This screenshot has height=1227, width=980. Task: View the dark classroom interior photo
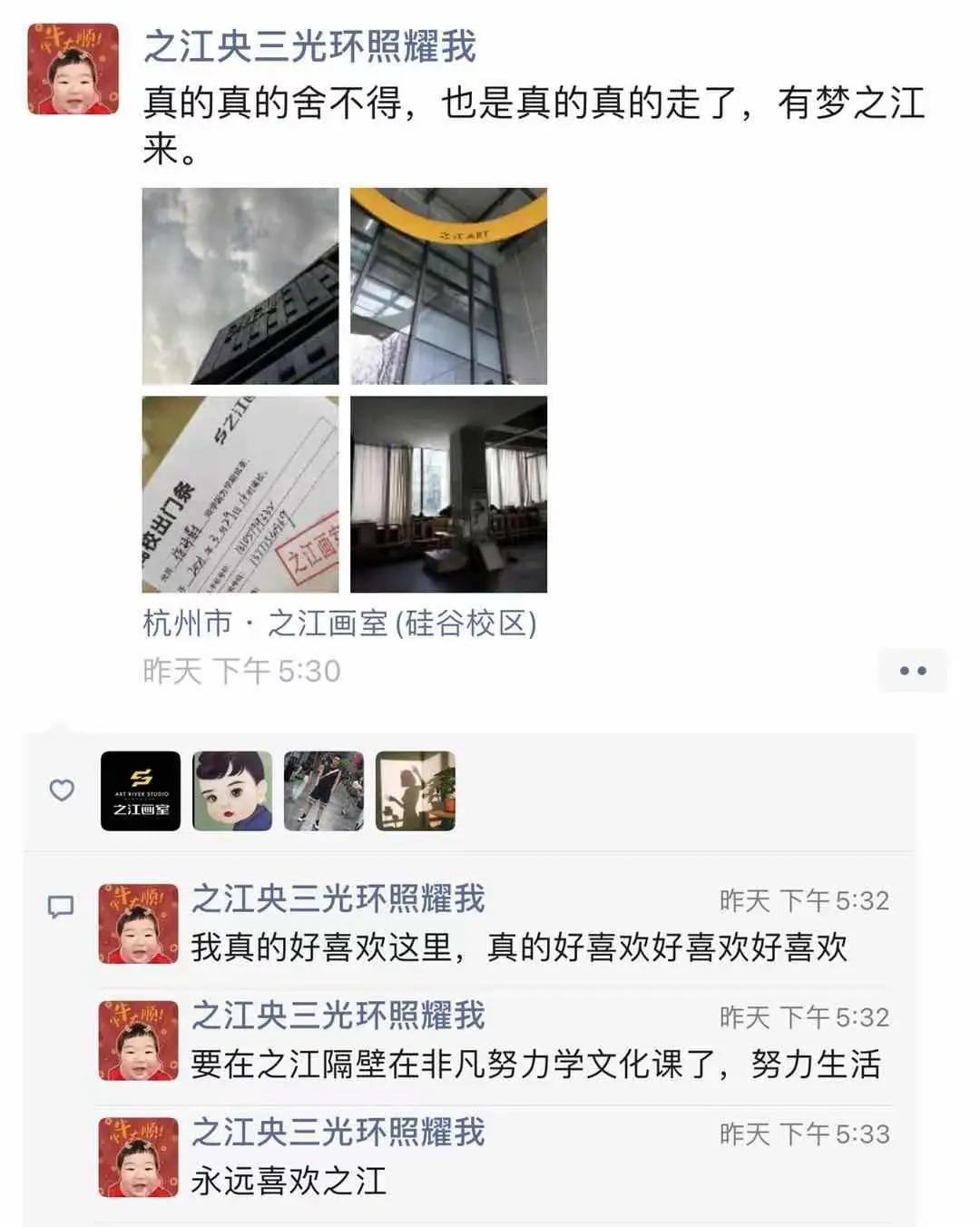pos(448,495)
